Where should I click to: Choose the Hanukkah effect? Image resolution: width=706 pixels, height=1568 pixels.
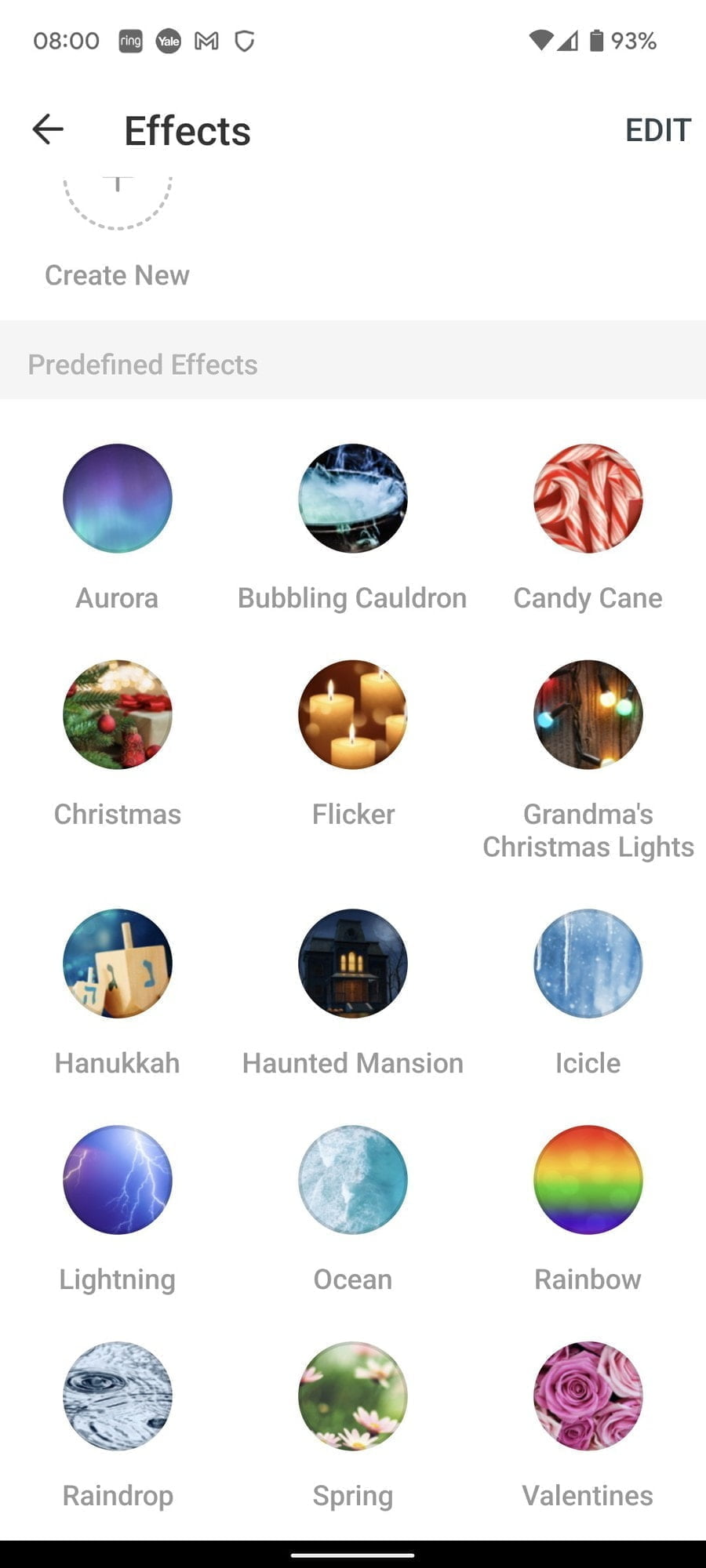point(117,964)
